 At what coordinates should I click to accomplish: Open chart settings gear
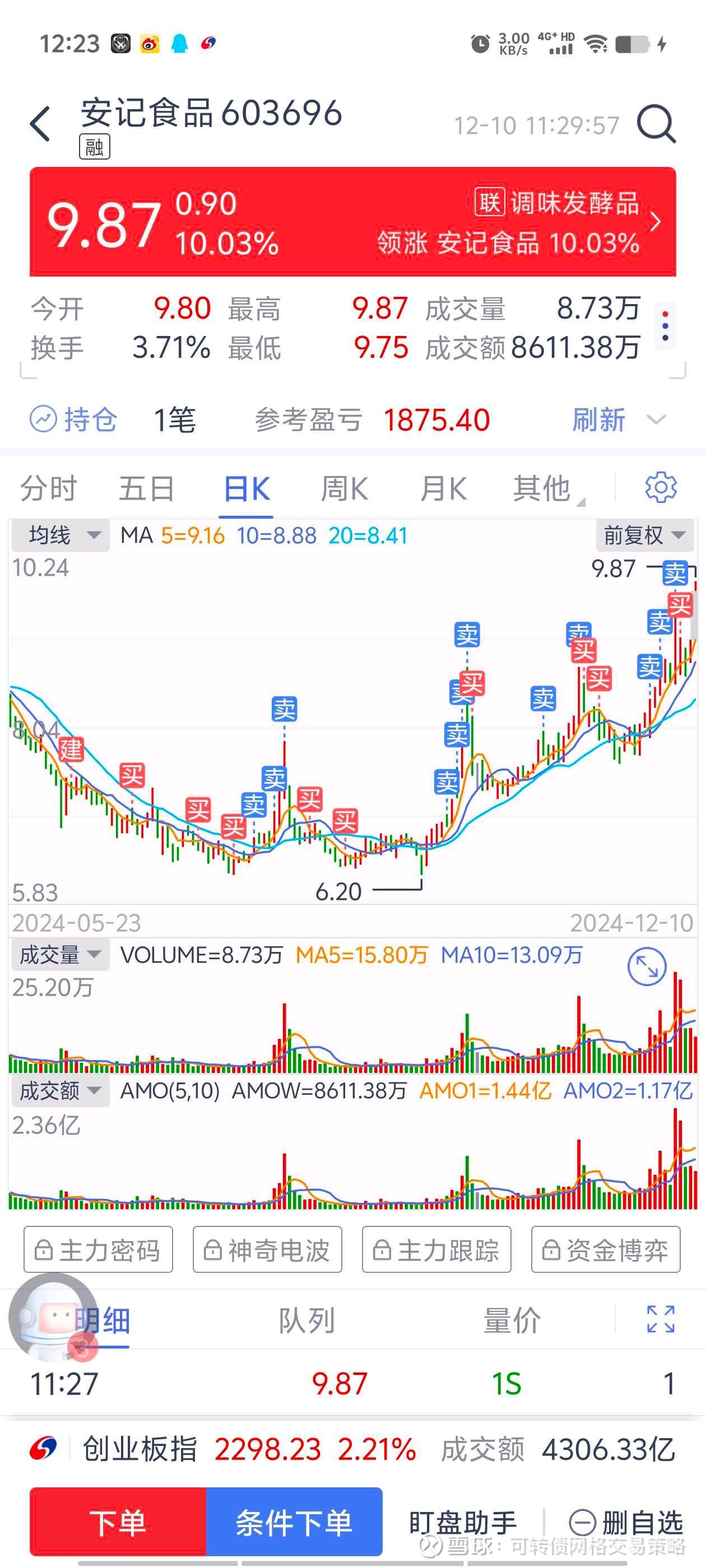click(x=661, y=487)
